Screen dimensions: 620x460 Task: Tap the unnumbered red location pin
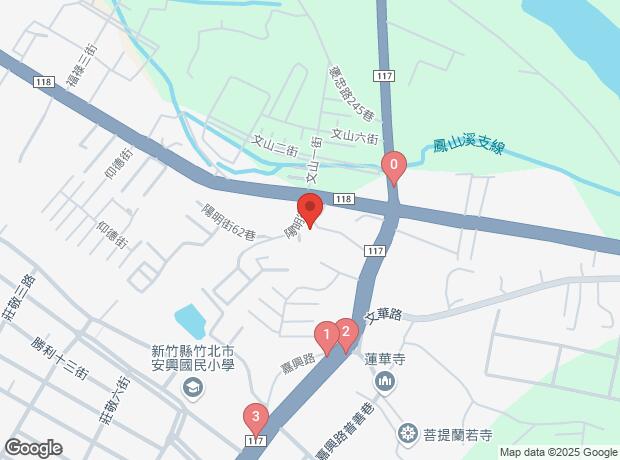[x=309, y=211]
